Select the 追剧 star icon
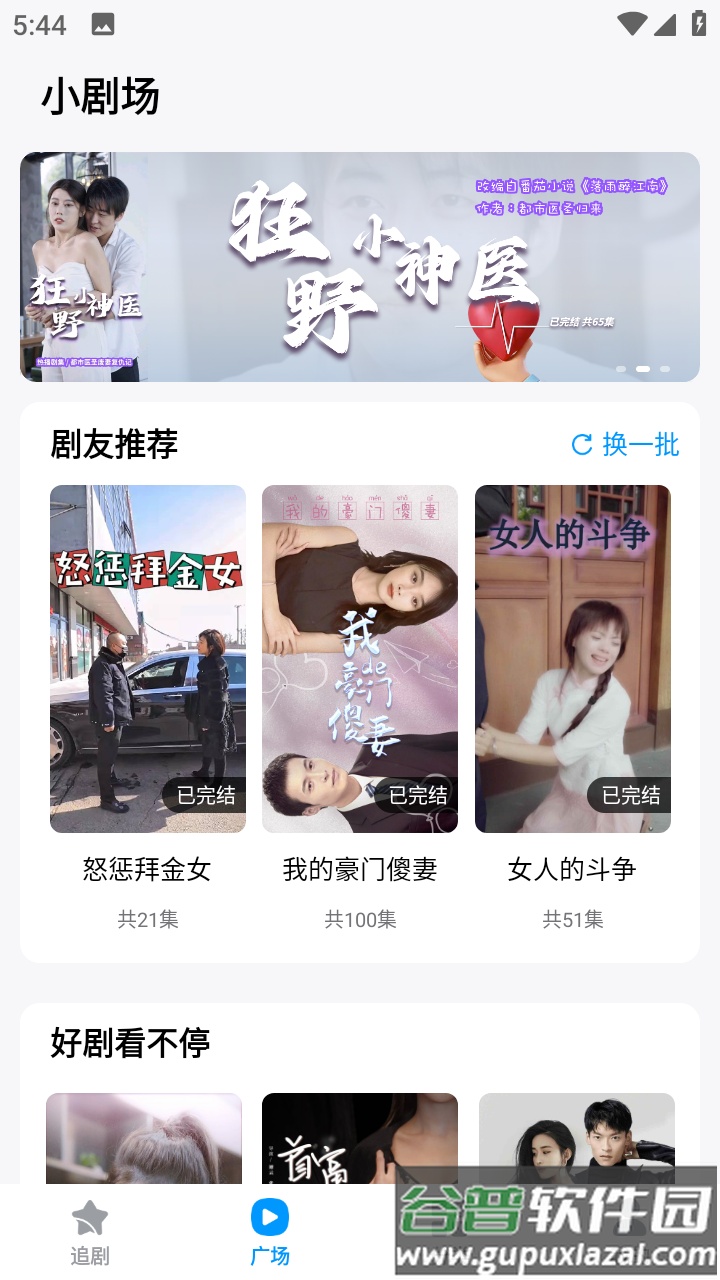The image size is (720, 1280). tap(90, 1215)
